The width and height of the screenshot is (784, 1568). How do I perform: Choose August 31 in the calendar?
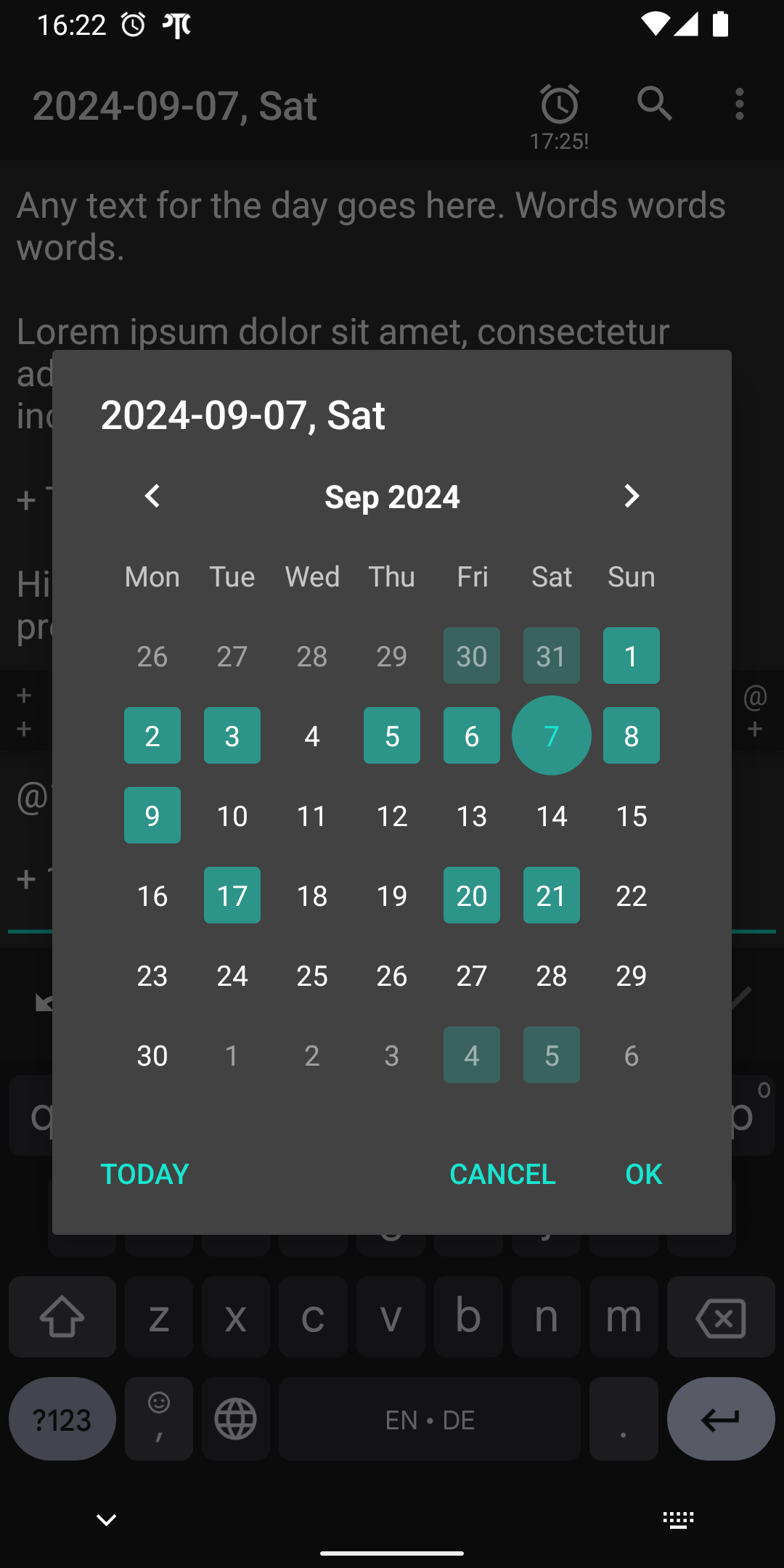[552, 656]
